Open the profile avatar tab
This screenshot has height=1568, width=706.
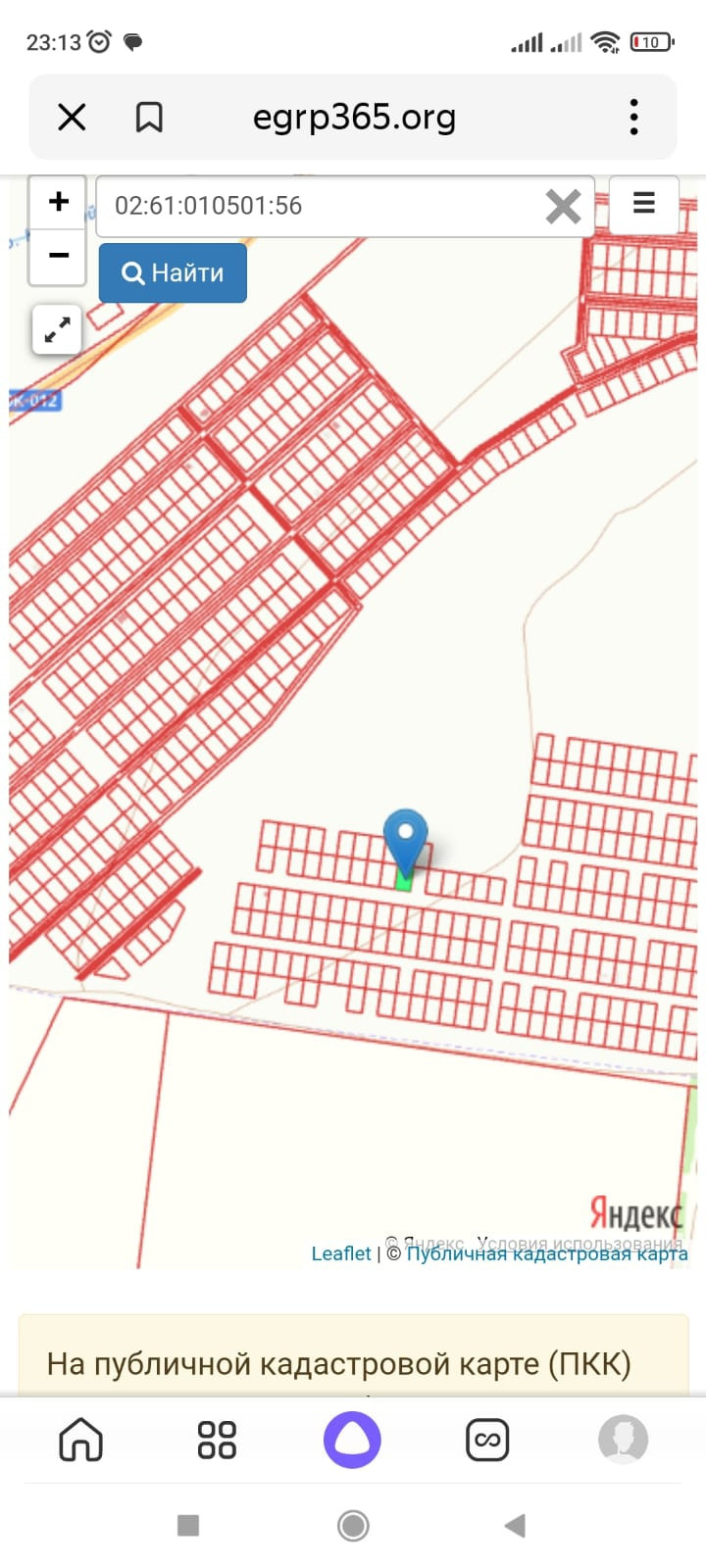click(x=623, y=1440)
